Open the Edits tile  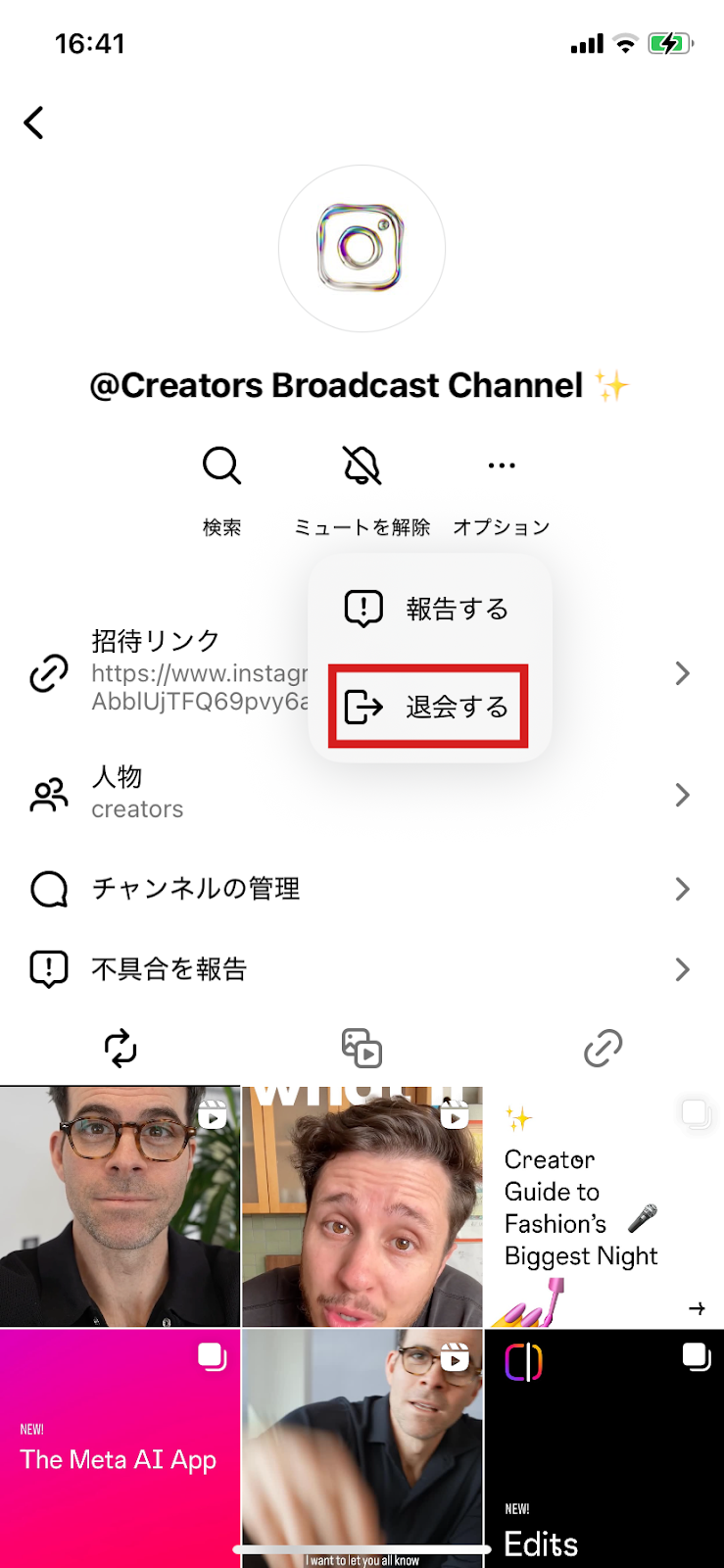point(603,1448)
